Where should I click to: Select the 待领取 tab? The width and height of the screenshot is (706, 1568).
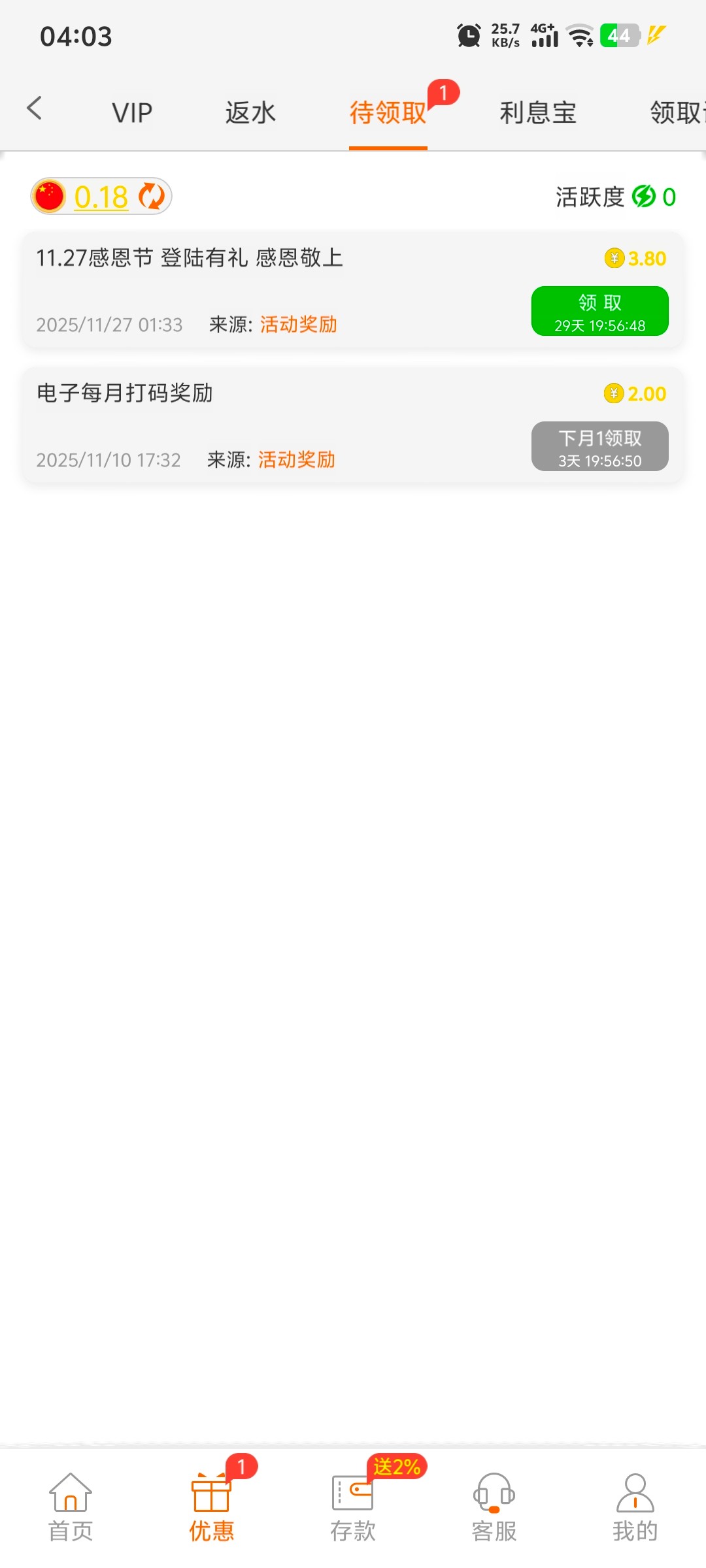click(x=388, y=112)
